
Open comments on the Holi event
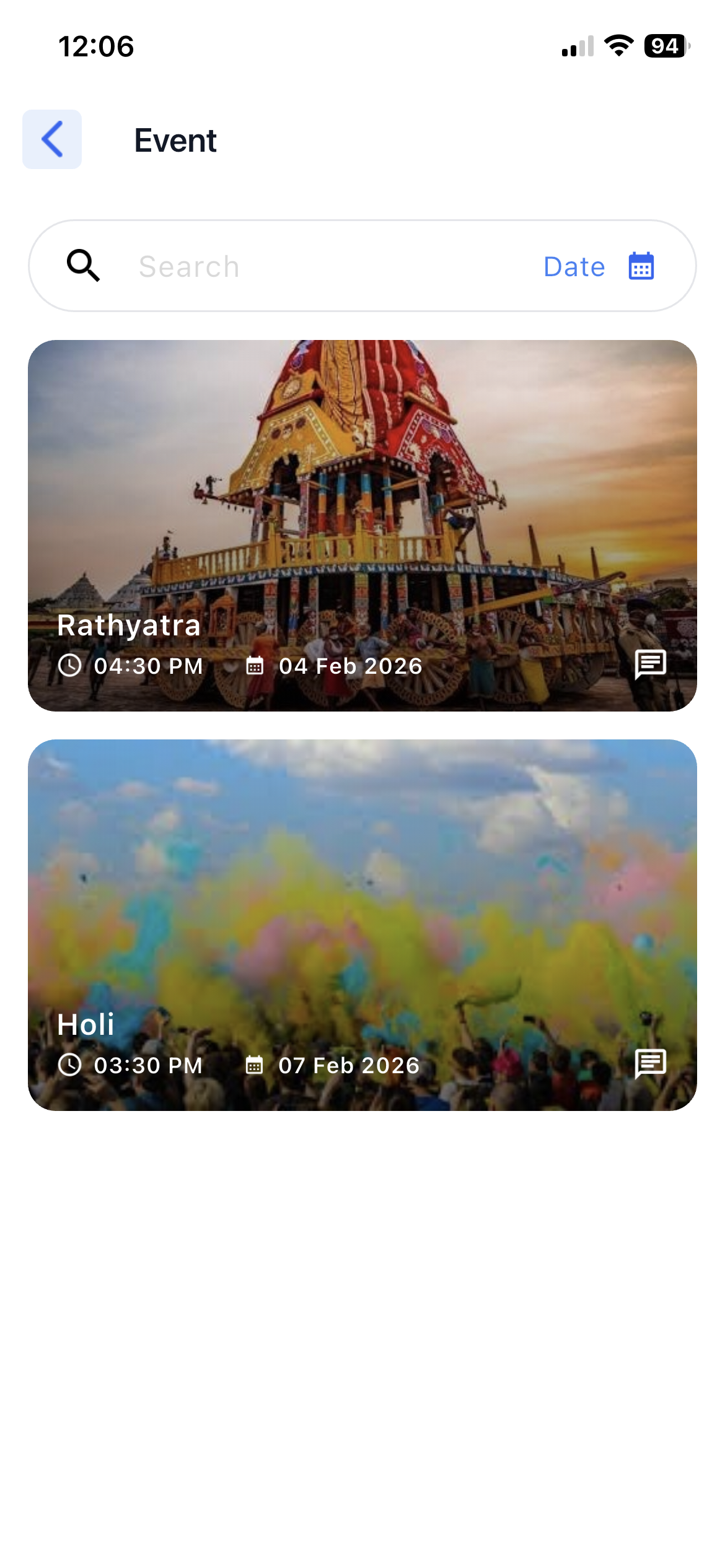click(650, 1064)
